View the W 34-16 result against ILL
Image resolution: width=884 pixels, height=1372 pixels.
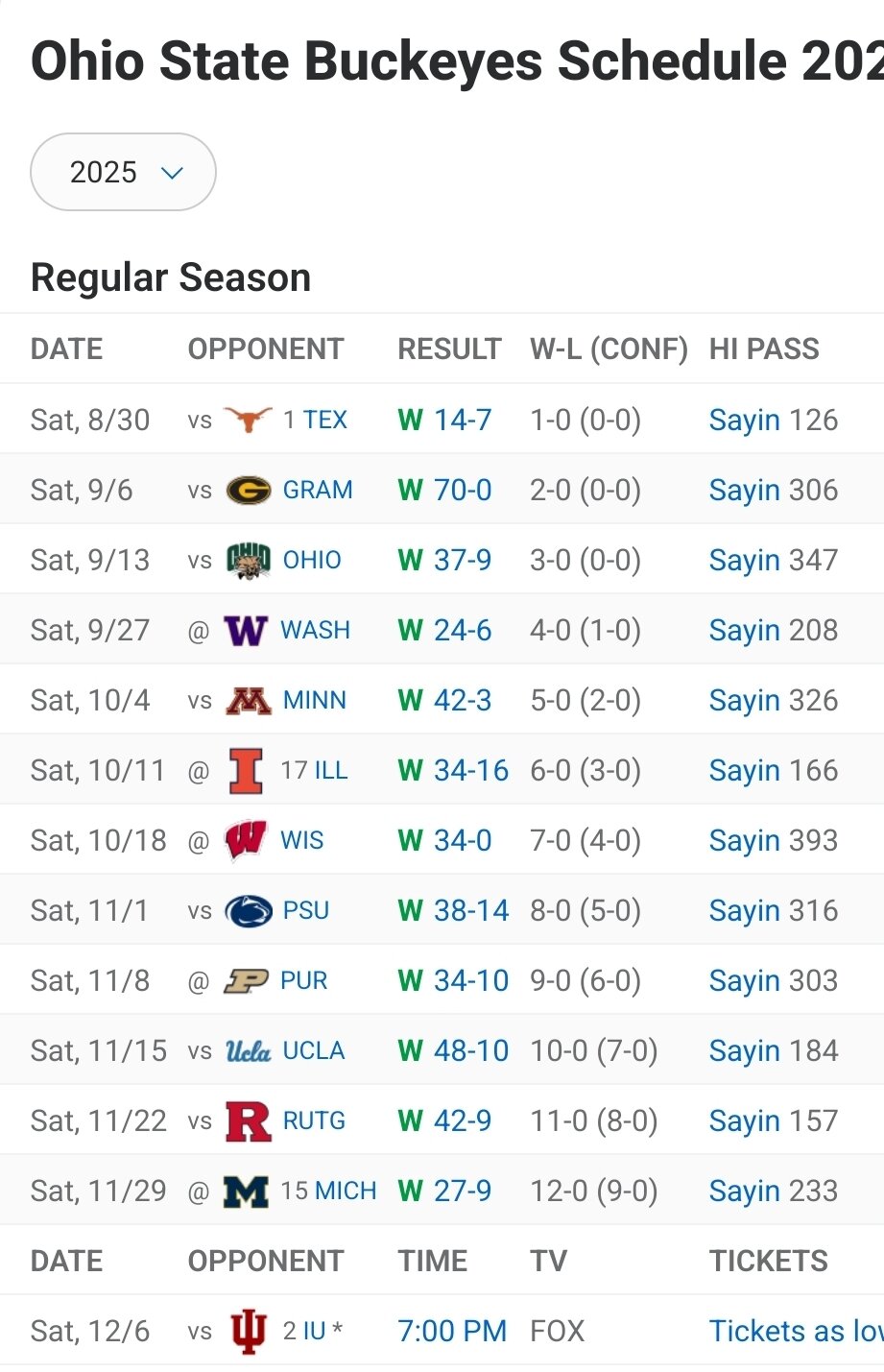[470, 770]
